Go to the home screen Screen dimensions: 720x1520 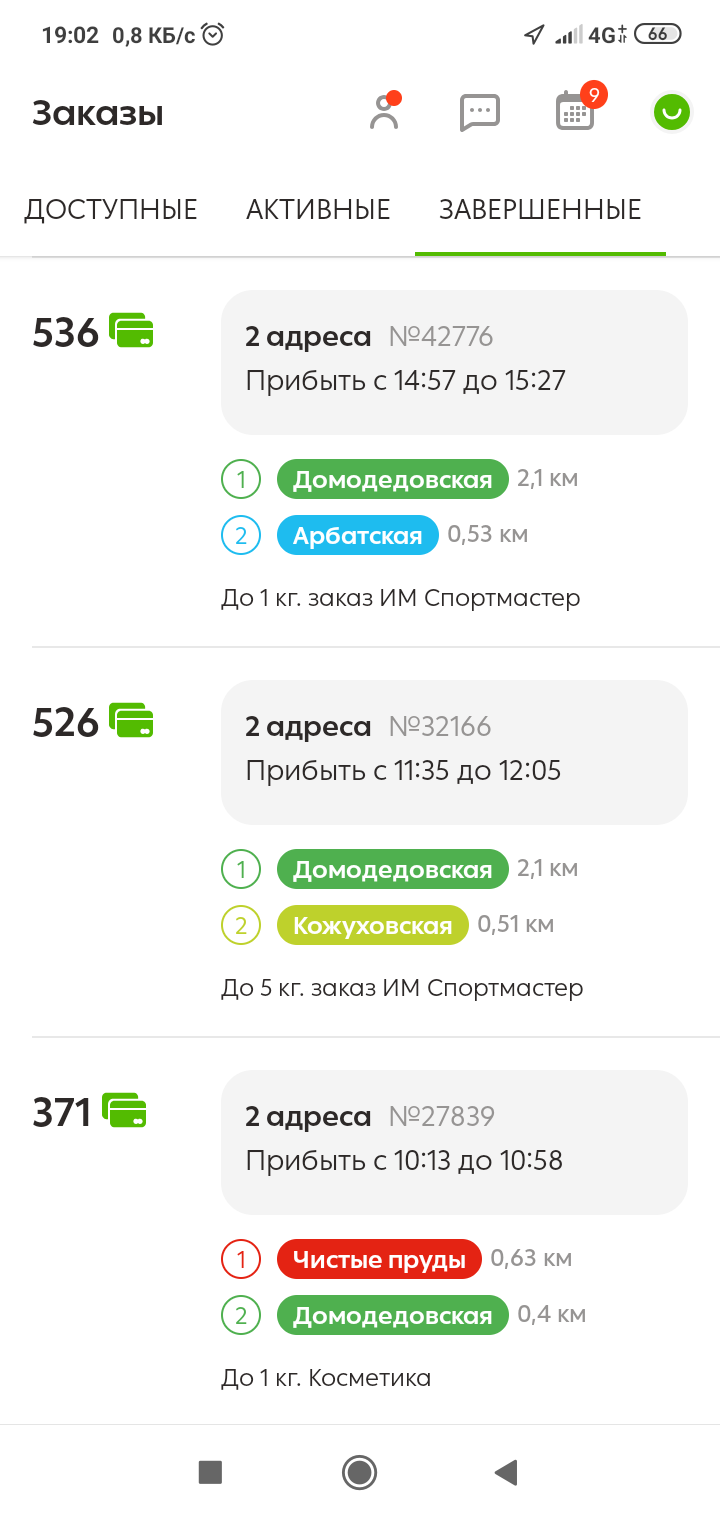pyautogui.click(x=359, y=1471)
